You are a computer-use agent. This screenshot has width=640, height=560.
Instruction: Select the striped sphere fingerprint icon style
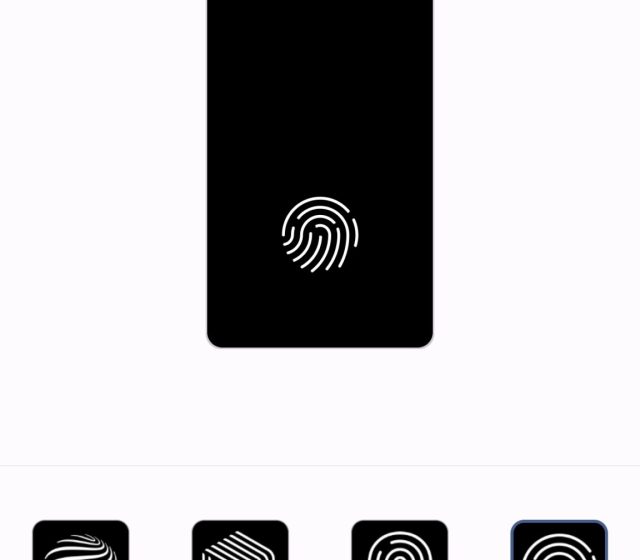tap(81, 541)
